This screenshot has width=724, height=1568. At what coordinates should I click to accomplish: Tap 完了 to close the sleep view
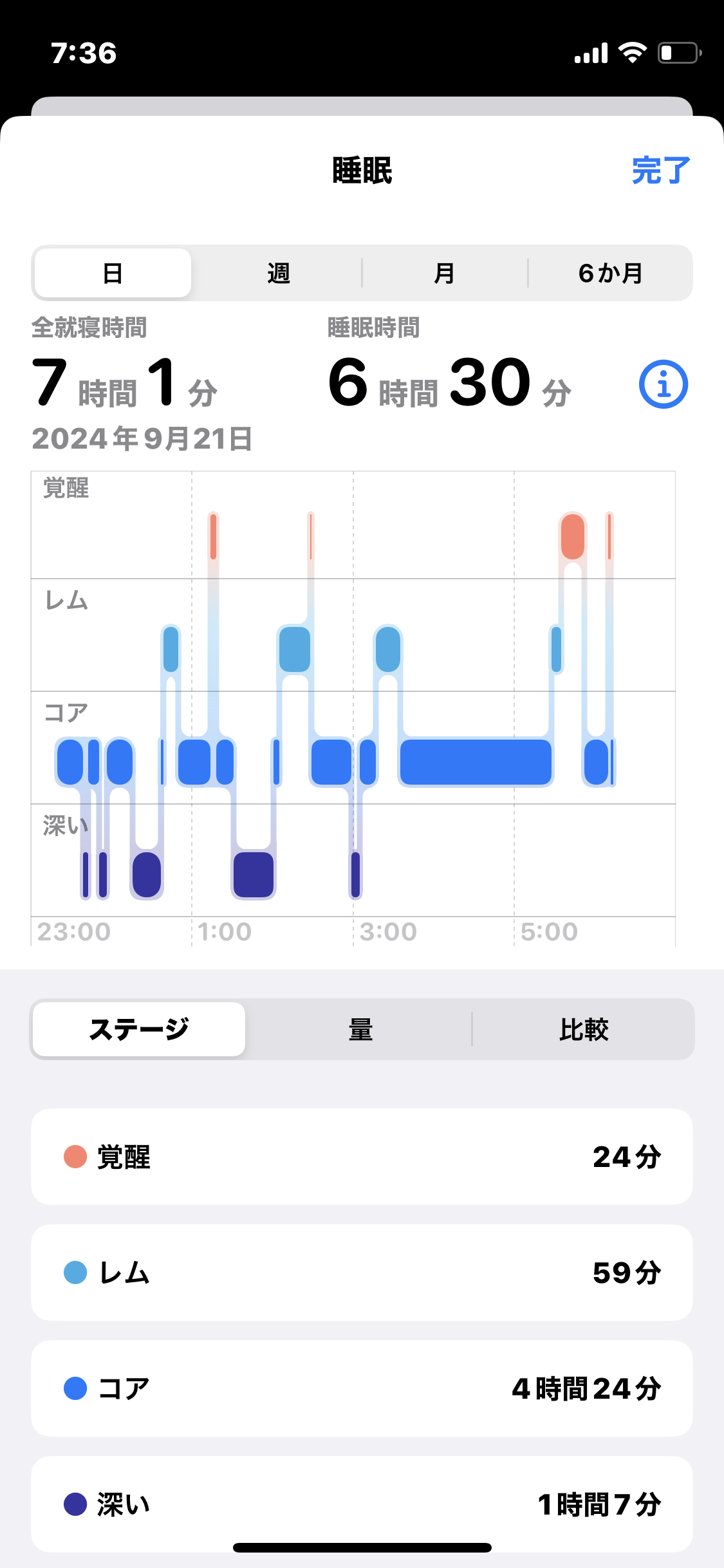660,171
